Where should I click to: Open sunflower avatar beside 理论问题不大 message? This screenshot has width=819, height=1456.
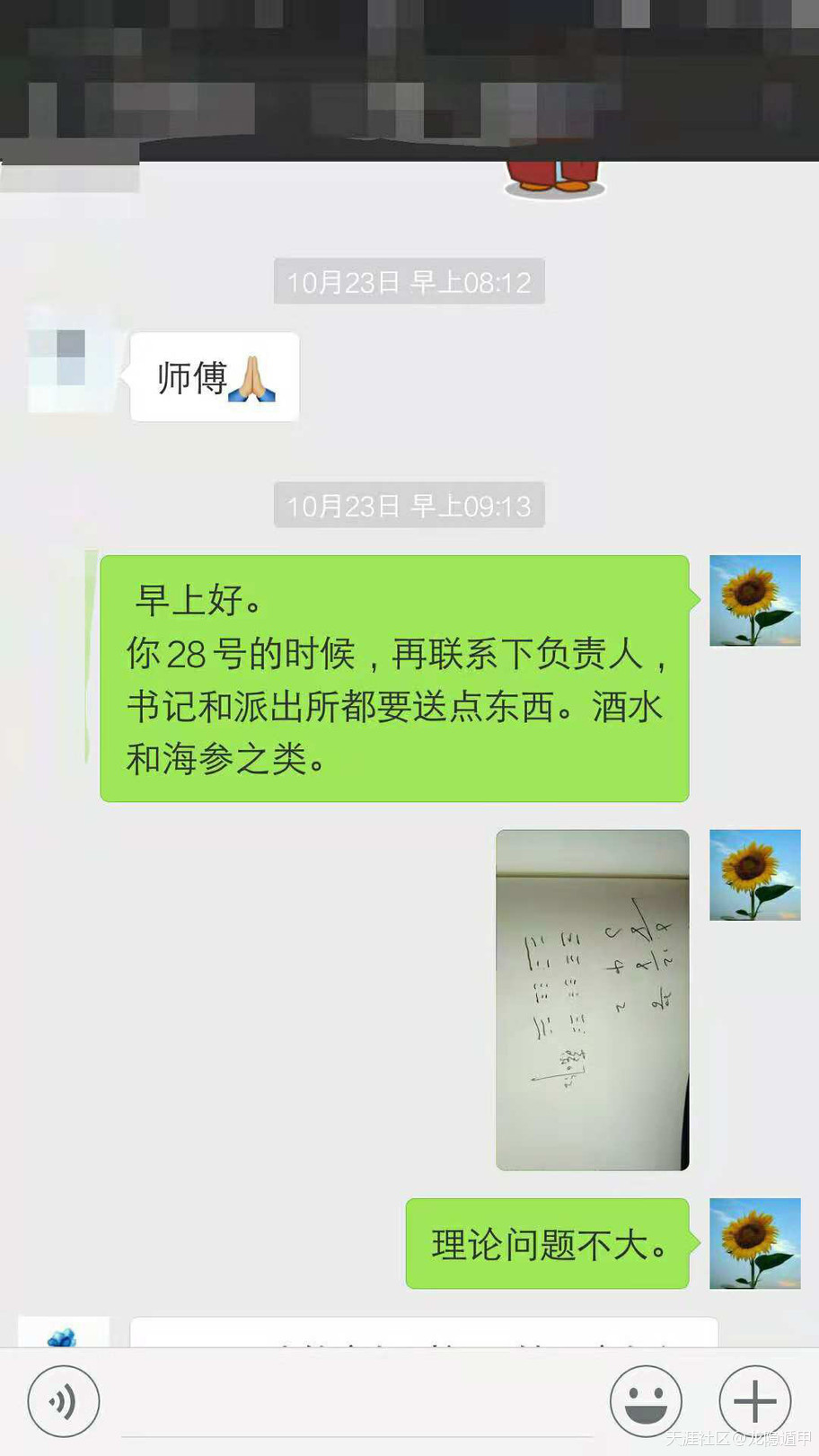(x=754, y=1243)
